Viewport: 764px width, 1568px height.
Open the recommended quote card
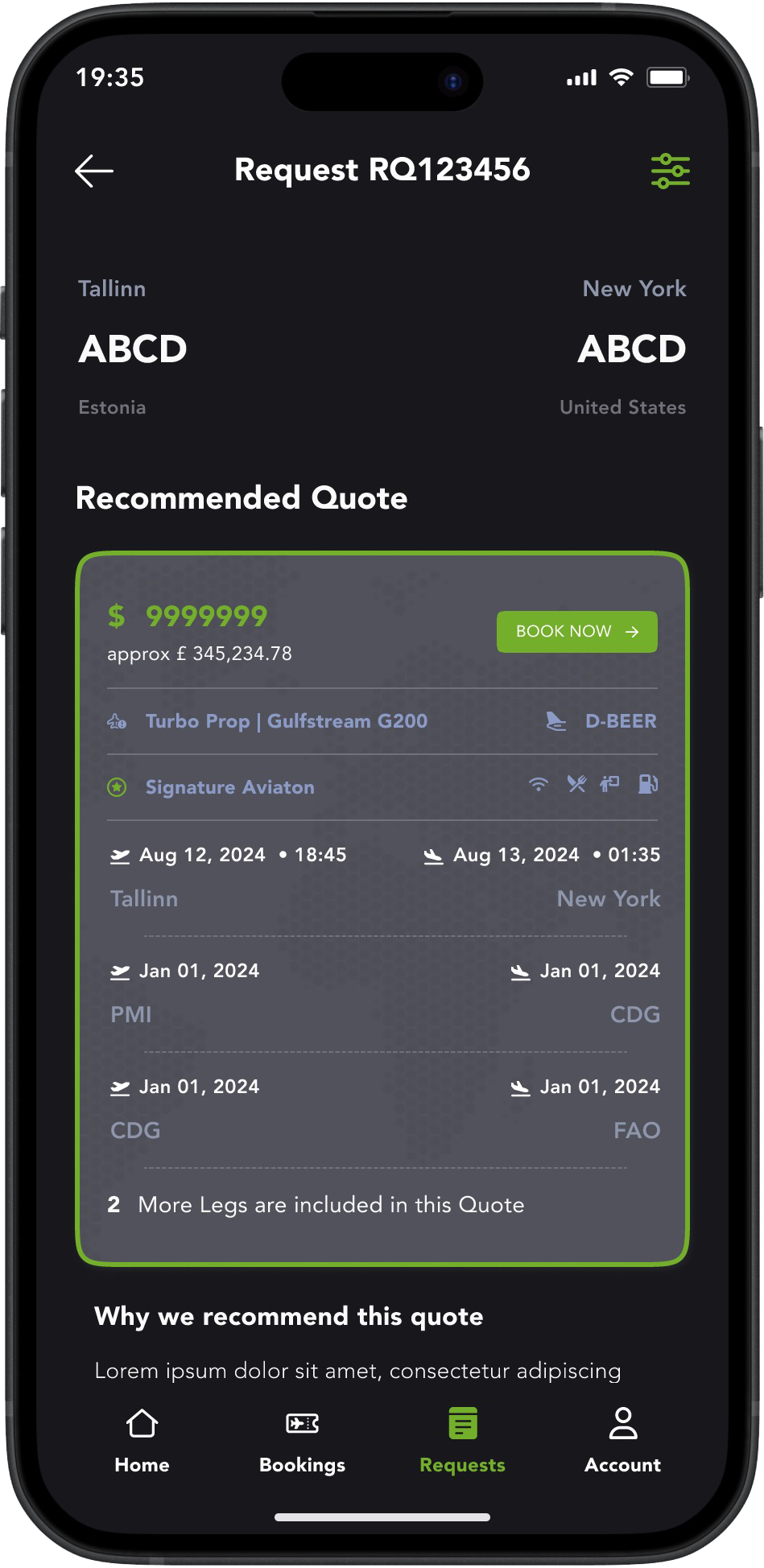click(x=382, y=908)
